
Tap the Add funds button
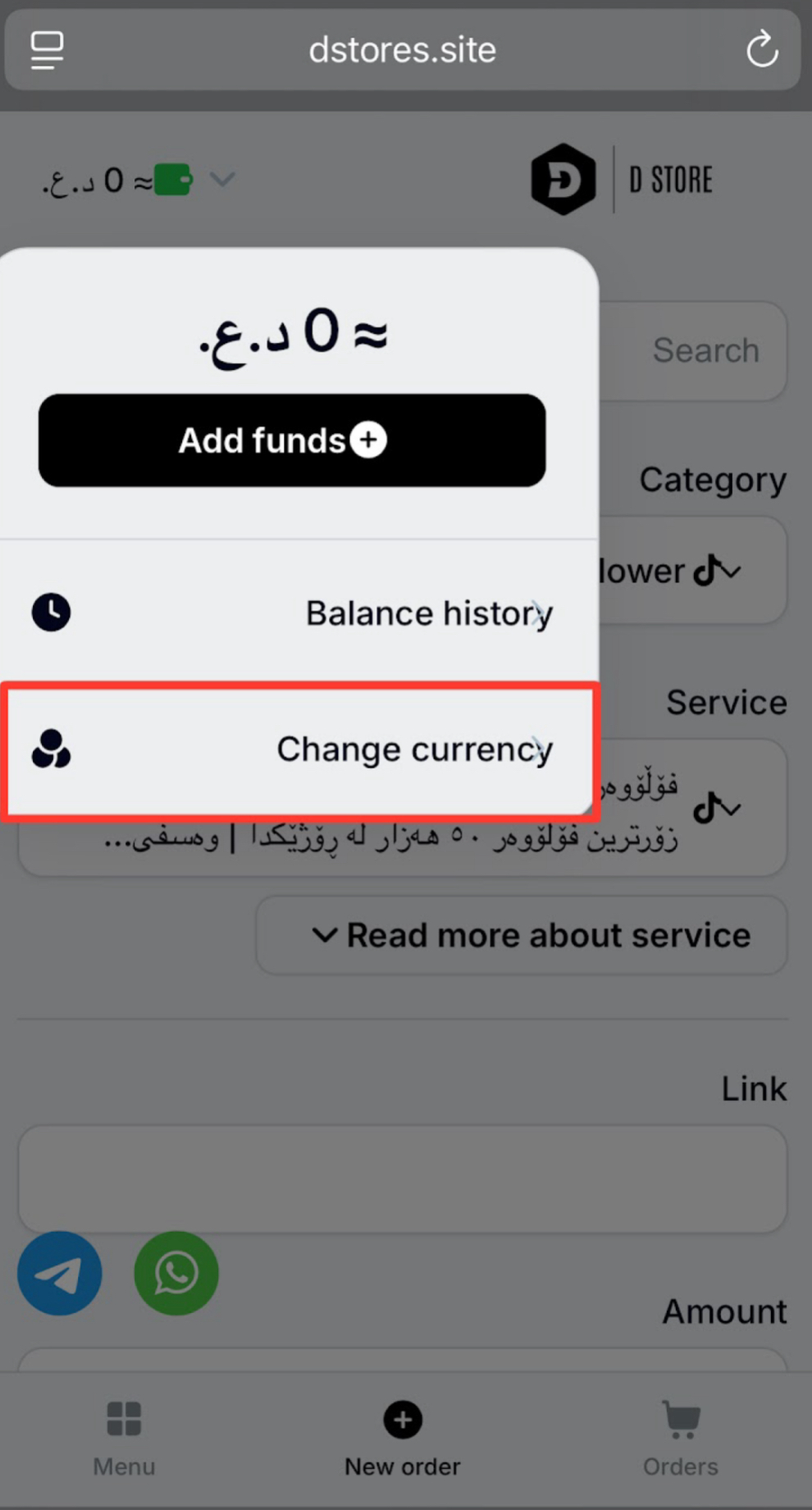pos(292,440)
